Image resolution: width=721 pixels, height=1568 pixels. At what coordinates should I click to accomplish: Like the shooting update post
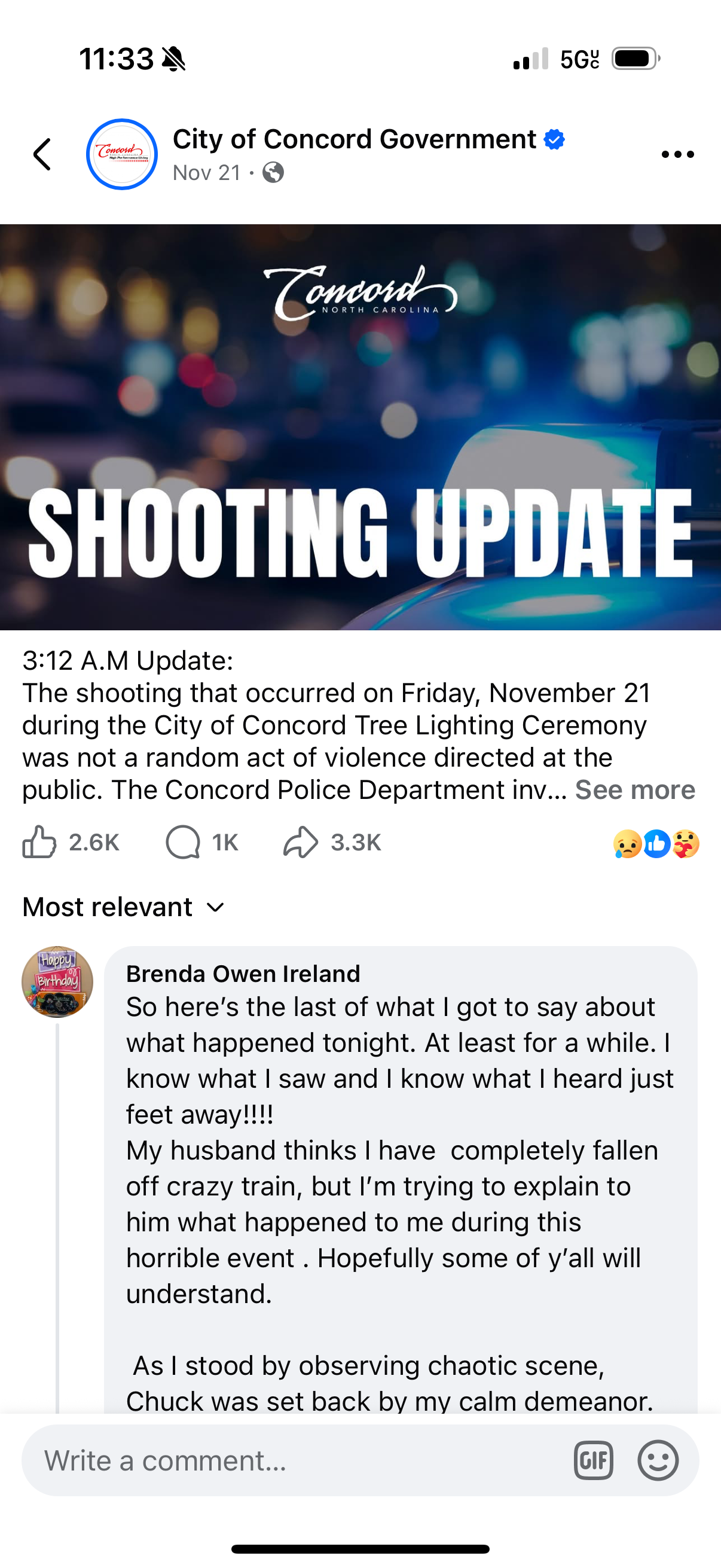coord(40,843)
